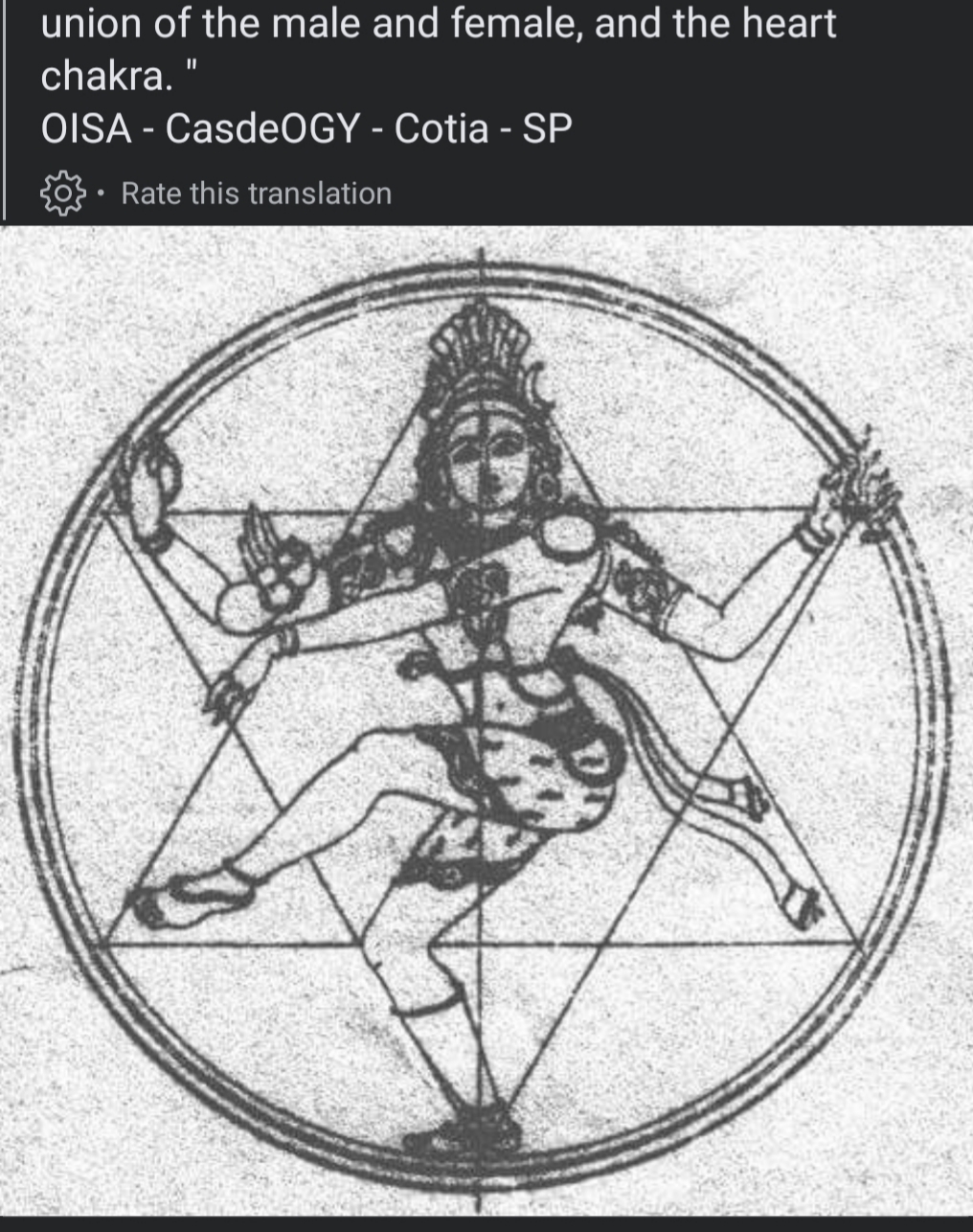Open the dancing figure star image
The height and width of the screenshot is (1232, 973).
point(486,720)
